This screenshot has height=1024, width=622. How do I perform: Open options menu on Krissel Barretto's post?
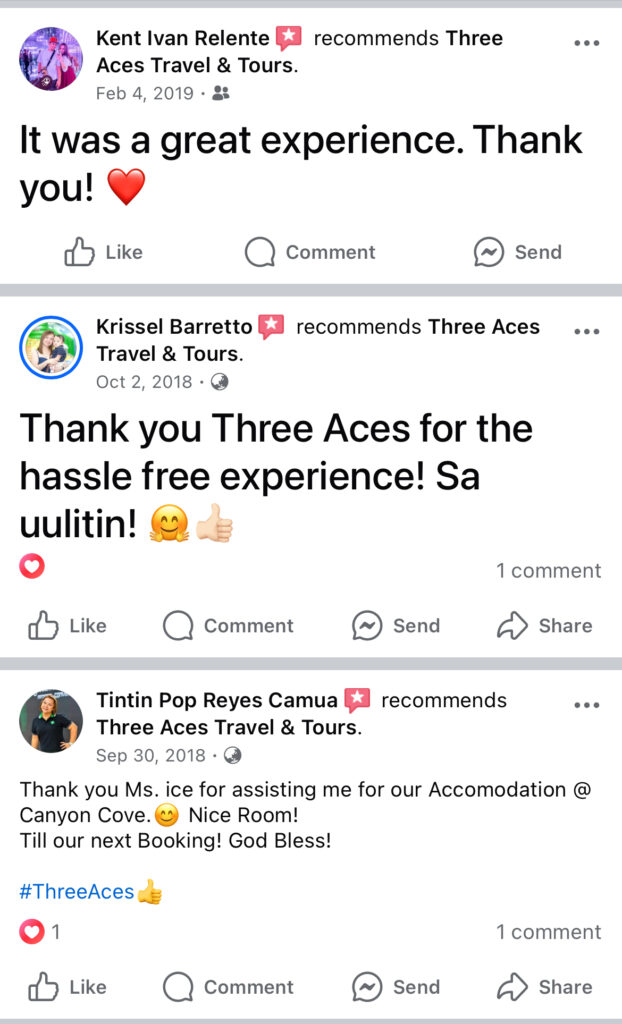(587, 331)
